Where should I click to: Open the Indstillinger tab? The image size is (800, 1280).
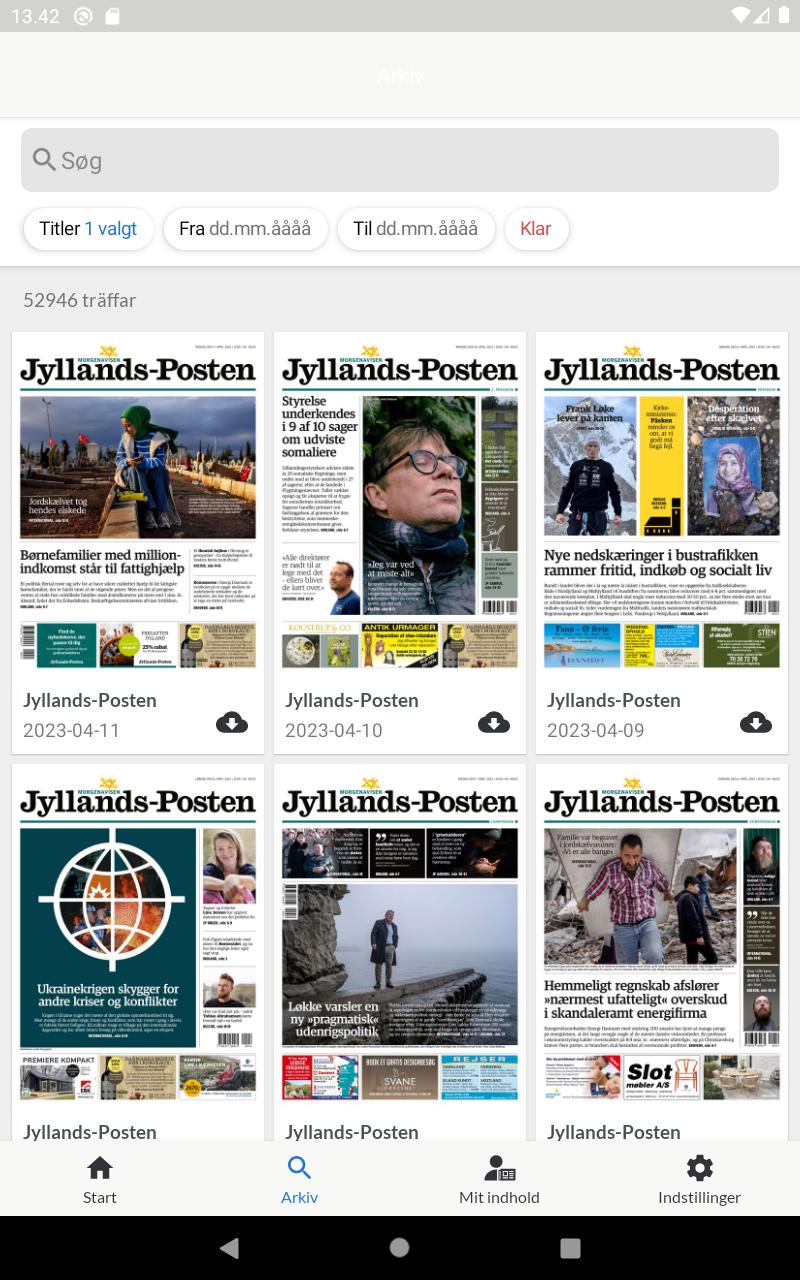tap(700, 1179)
